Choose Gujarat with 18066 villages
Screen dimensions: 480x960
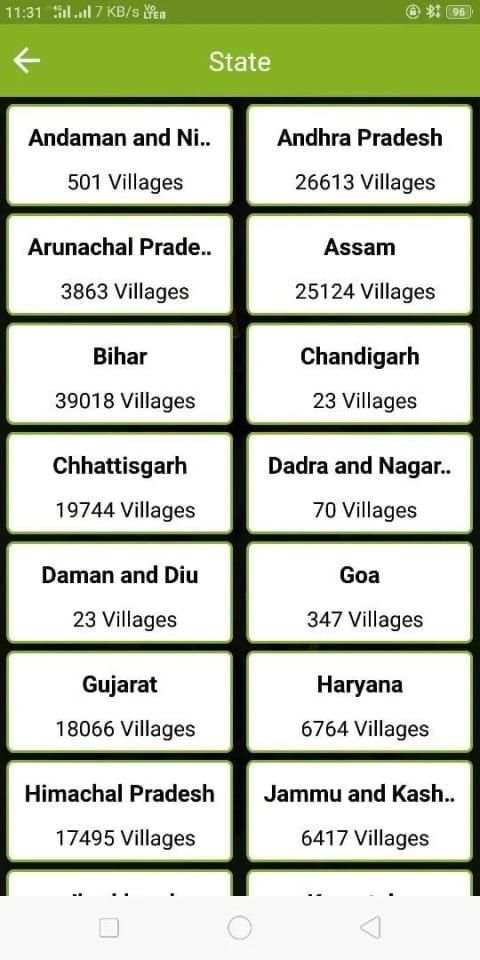tap(120, 702)
